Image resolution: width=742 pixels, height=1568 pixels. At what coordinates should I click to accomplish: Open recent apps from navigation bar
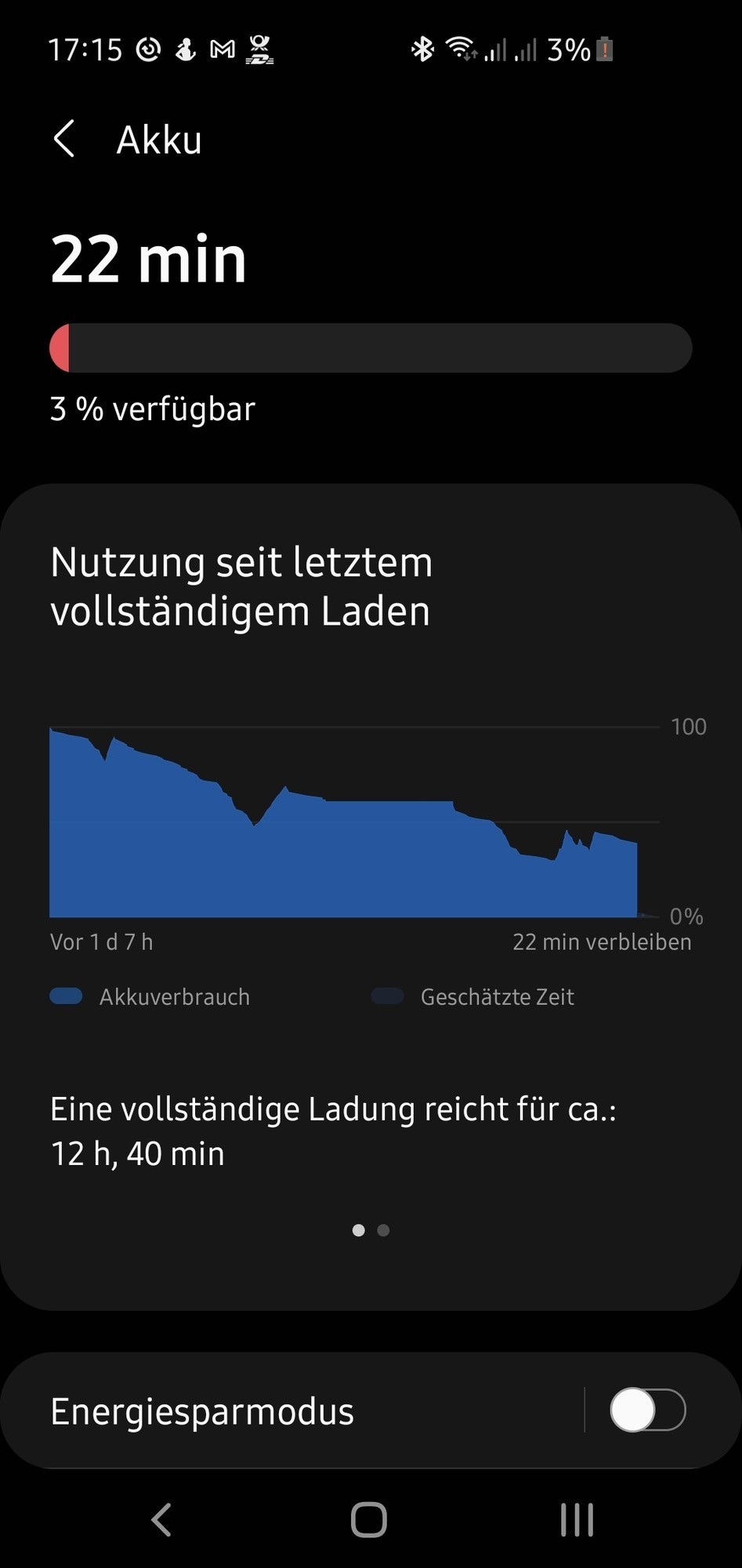pyautogui.click(x=576, y=1519)
